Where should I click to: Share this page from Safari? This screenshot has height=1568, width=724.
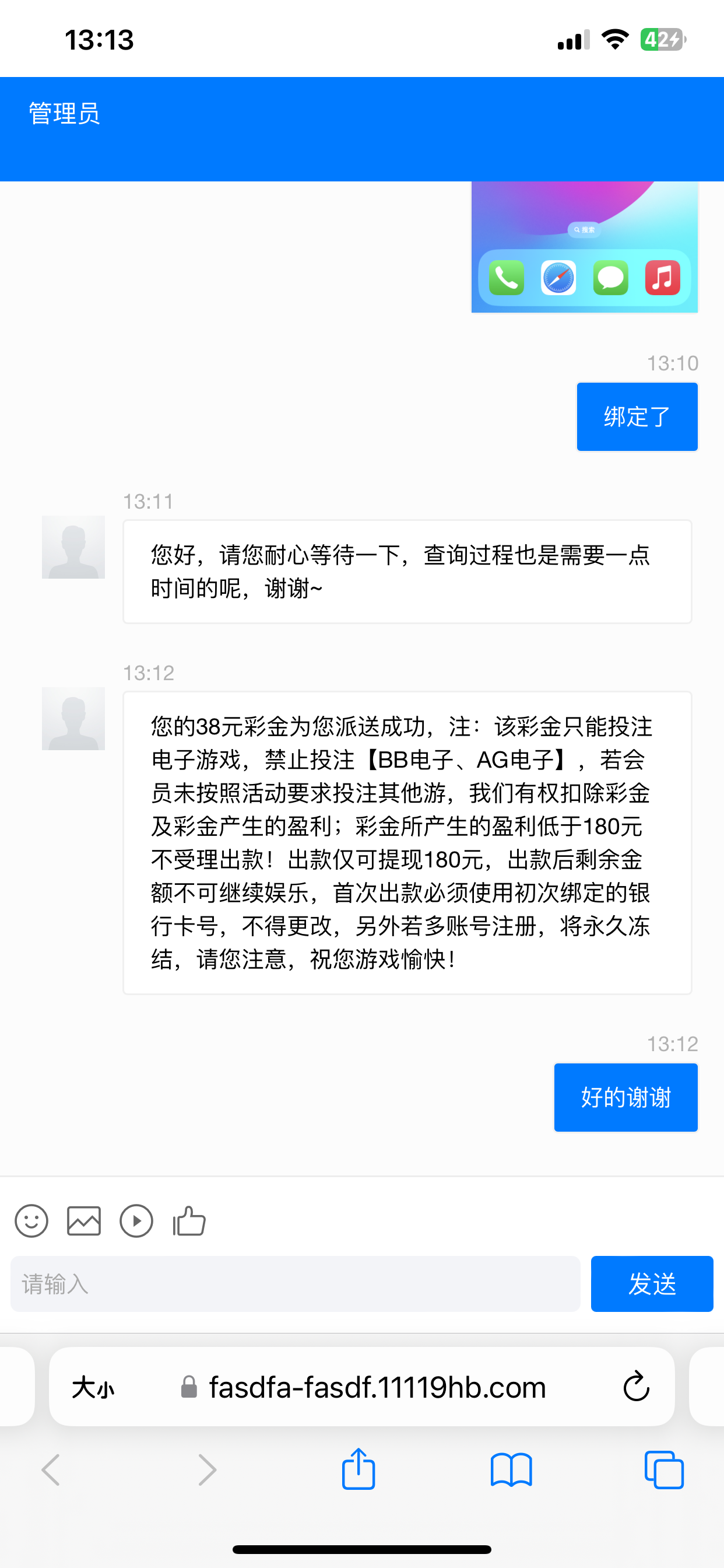pyautogui.click(x=359, y=1469)
